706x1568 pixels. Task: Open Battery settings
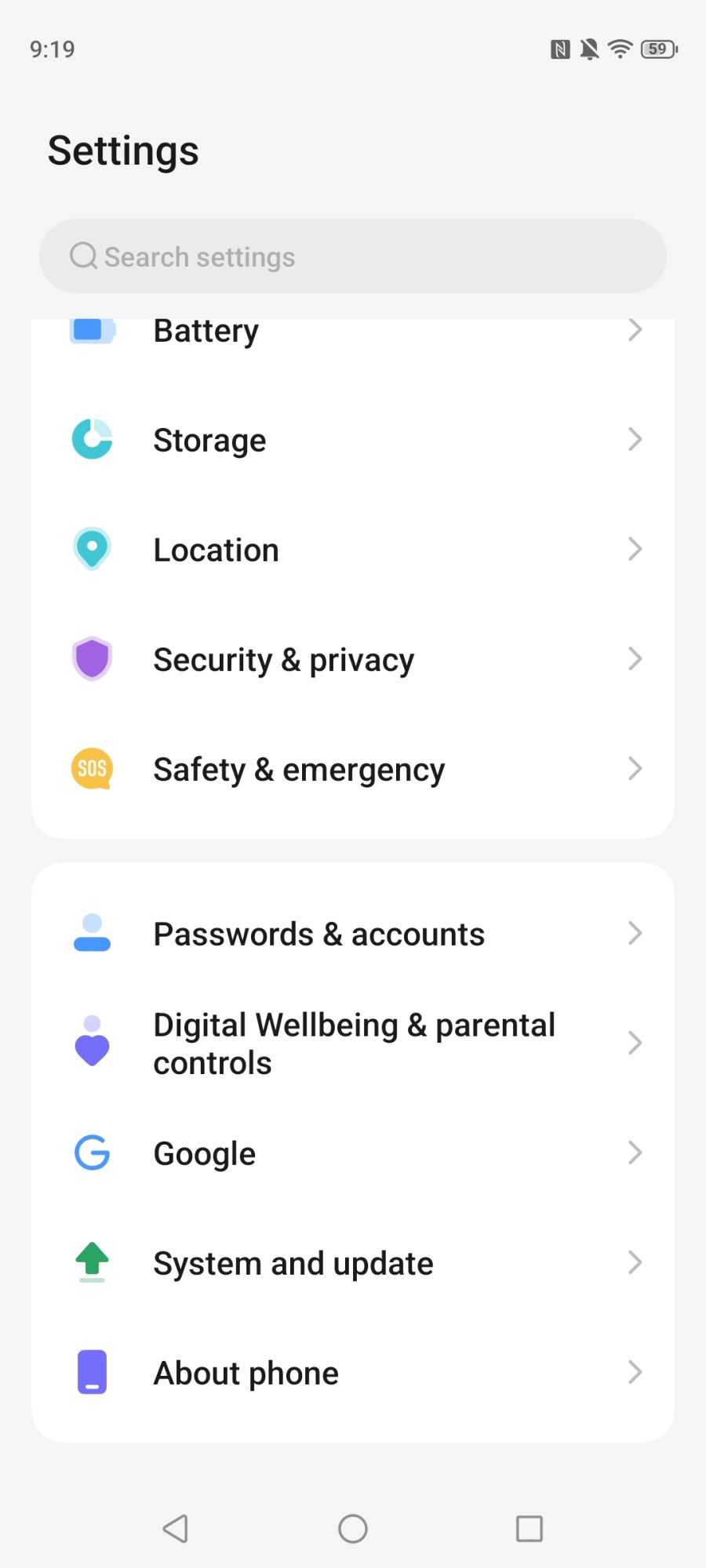pyautogui.click(x=353, y=332)
